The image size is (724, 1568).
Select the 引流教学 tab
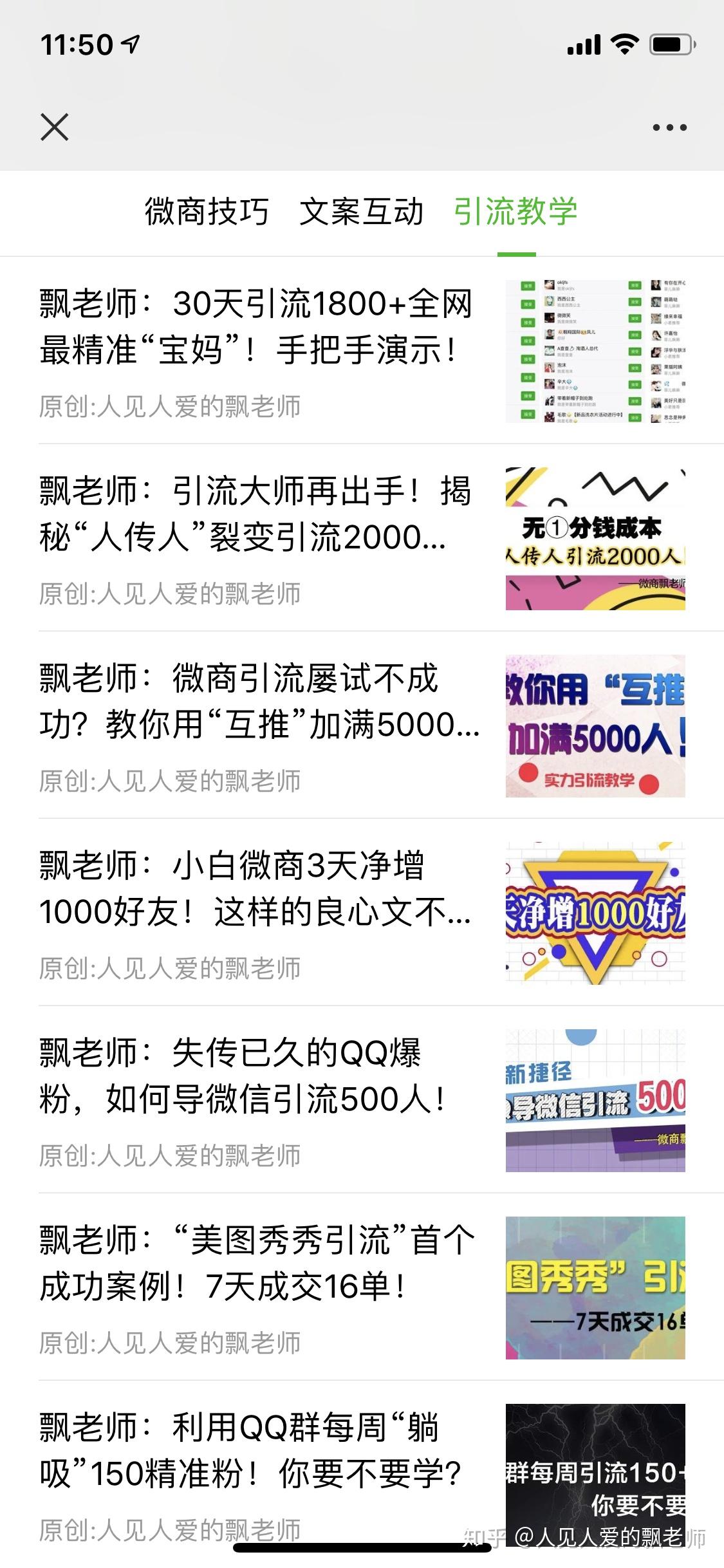coord(515,212)
